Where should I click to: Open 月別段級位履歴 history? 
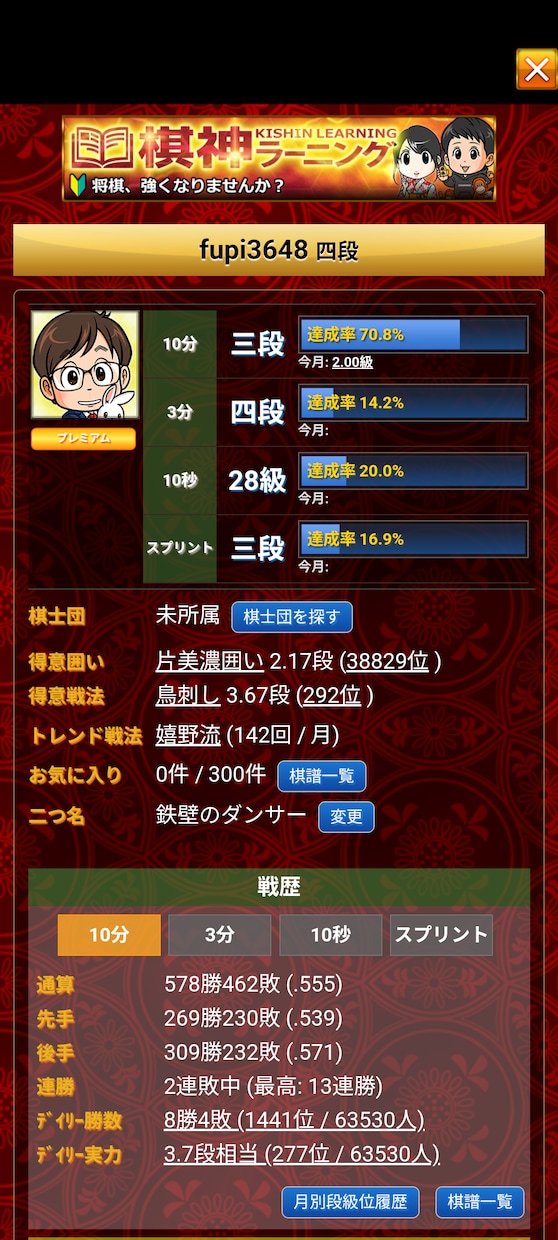coord(350,1202)
